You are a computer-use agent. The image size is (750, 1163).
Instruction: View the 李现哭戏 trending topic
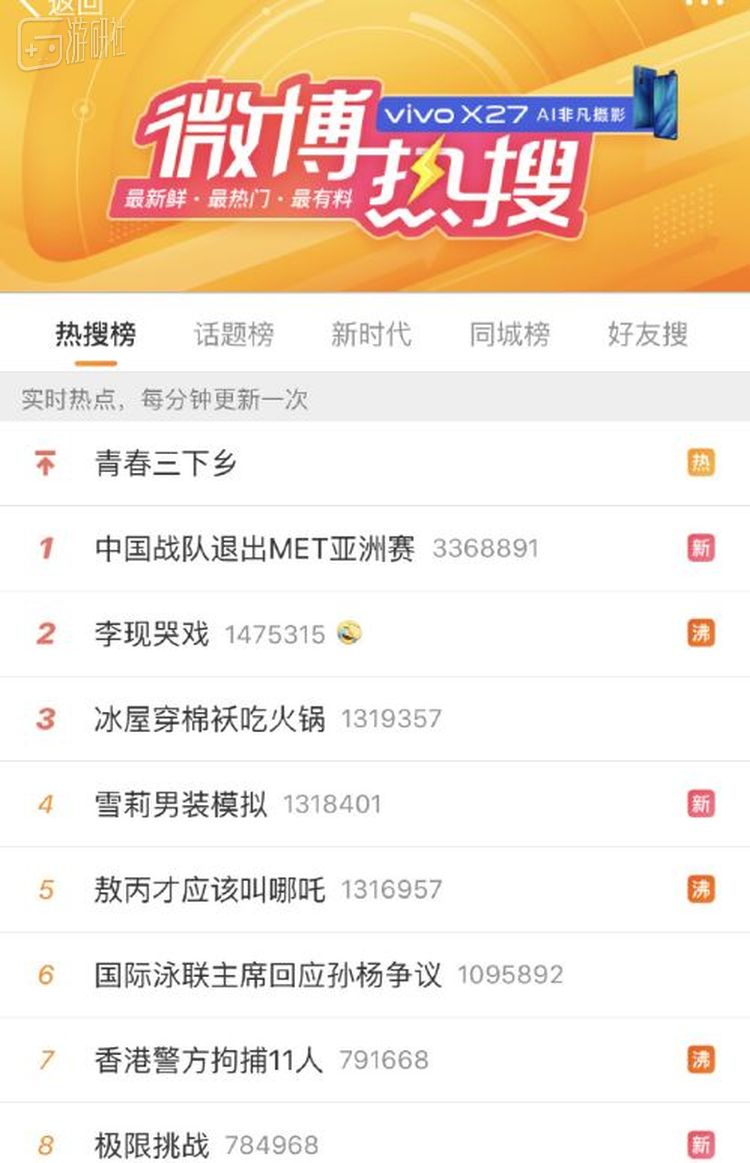pyautogui.click(x=152, y=634)
